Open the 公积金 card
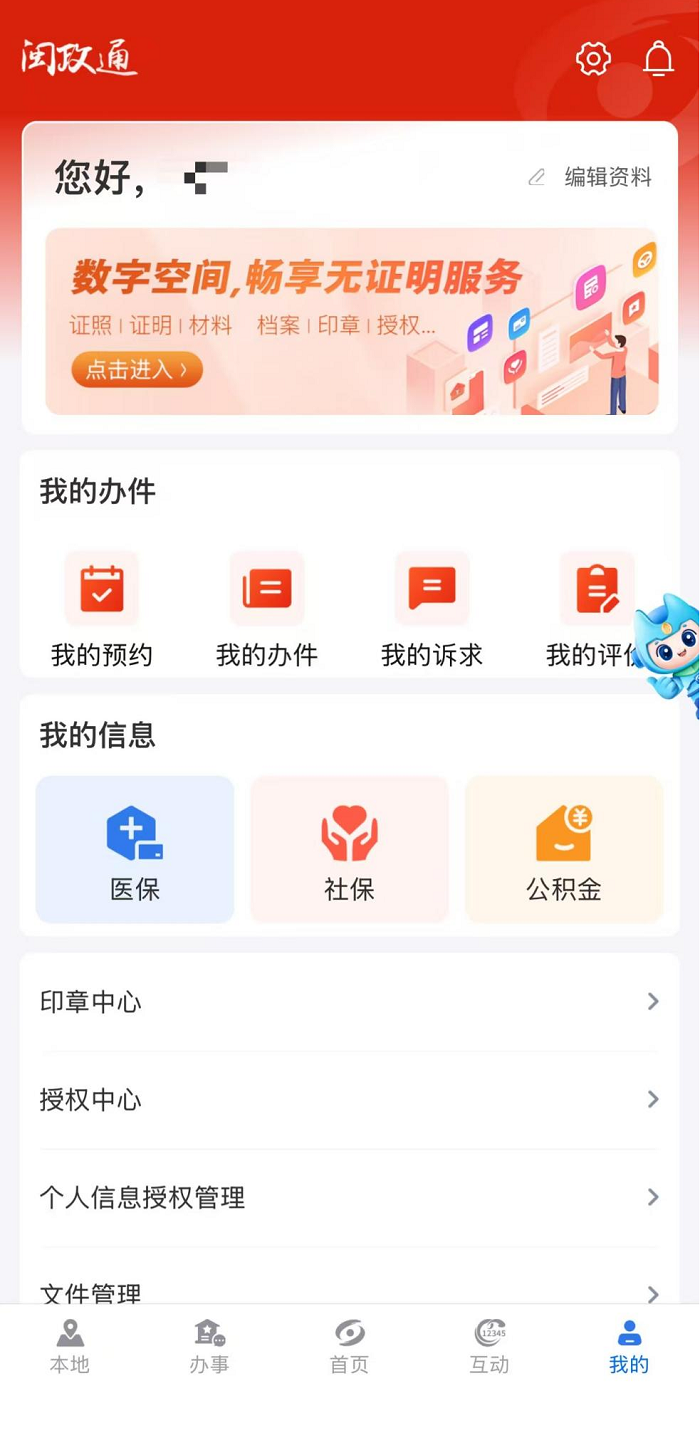 tap(564, 850)
